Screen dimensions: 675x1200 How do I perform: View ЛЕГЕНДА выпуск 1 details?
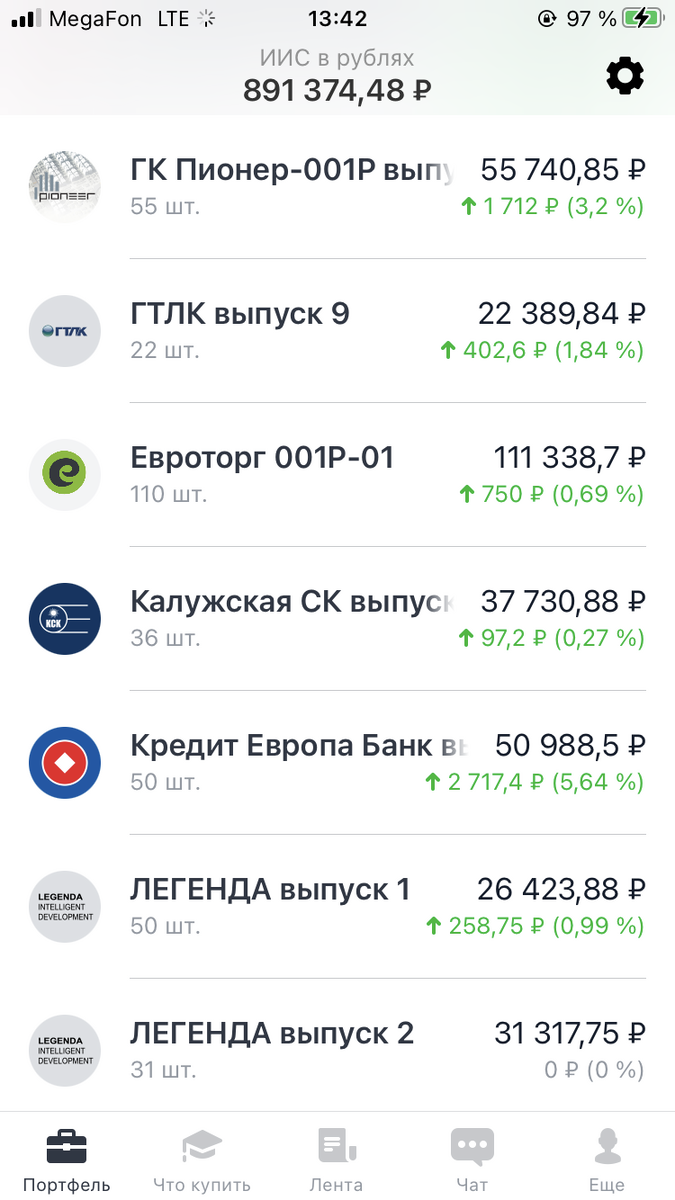point(337,907)
